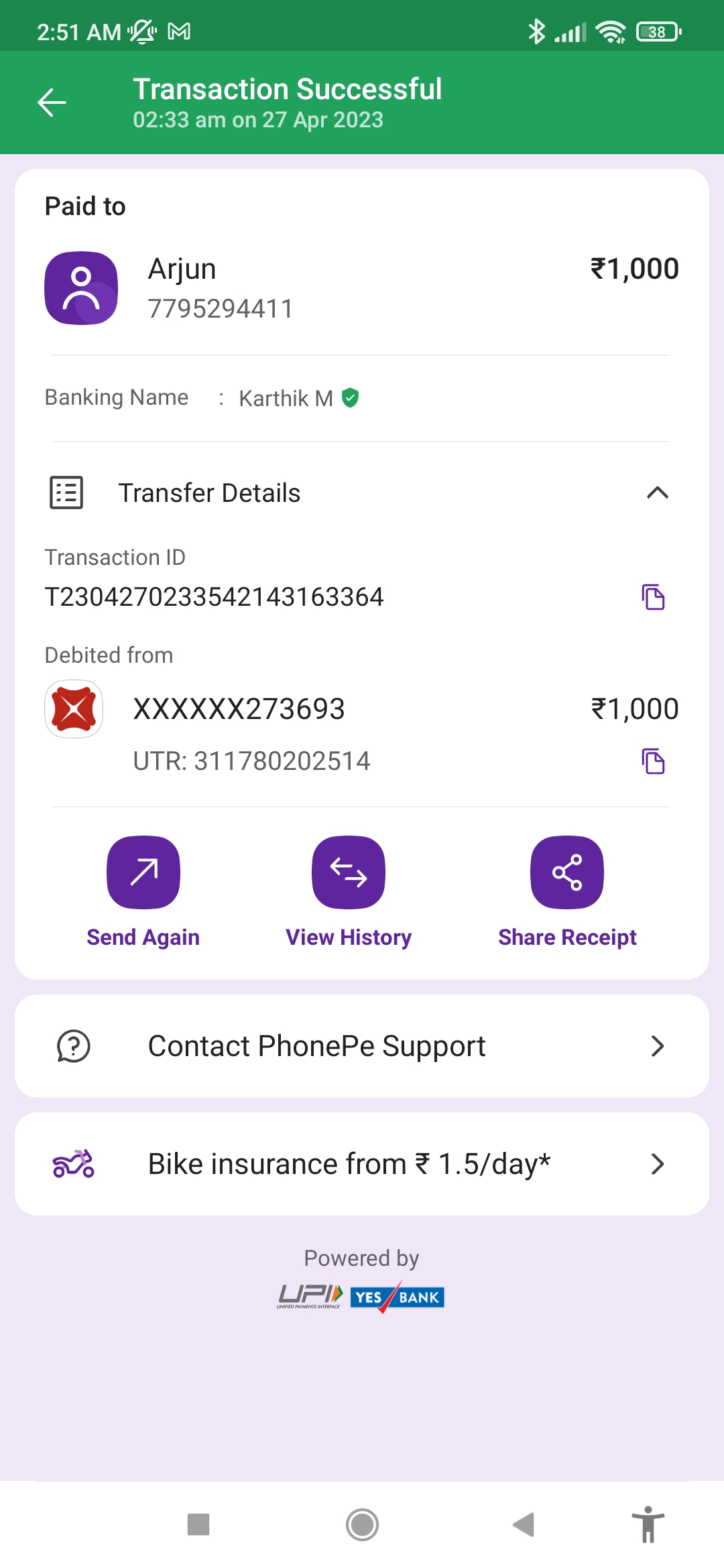Go back using the top arrow
The height and width of the screenshot is (1568, 724).
click(x=52, y=103)
